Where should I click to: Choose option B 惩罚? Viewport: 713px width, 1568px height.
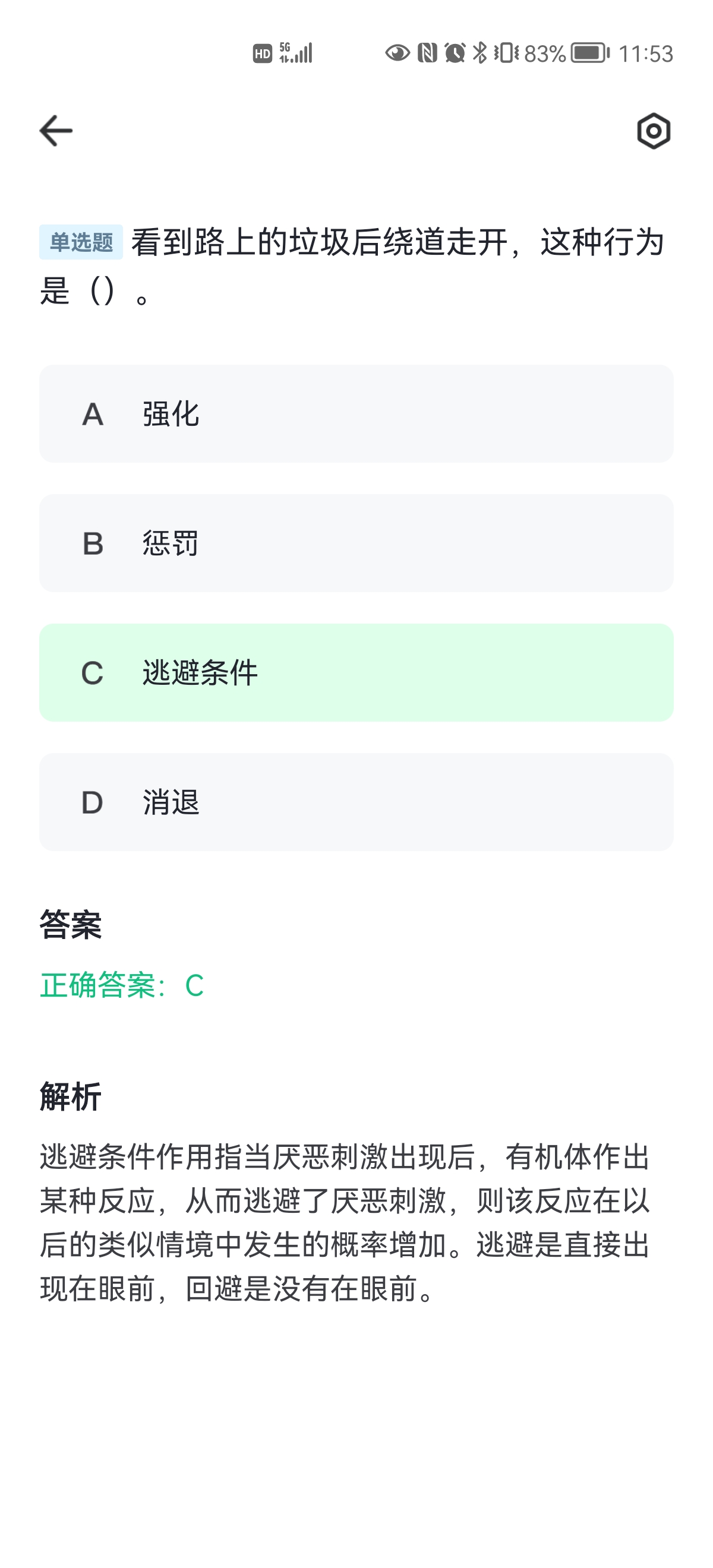coord(356,543)
